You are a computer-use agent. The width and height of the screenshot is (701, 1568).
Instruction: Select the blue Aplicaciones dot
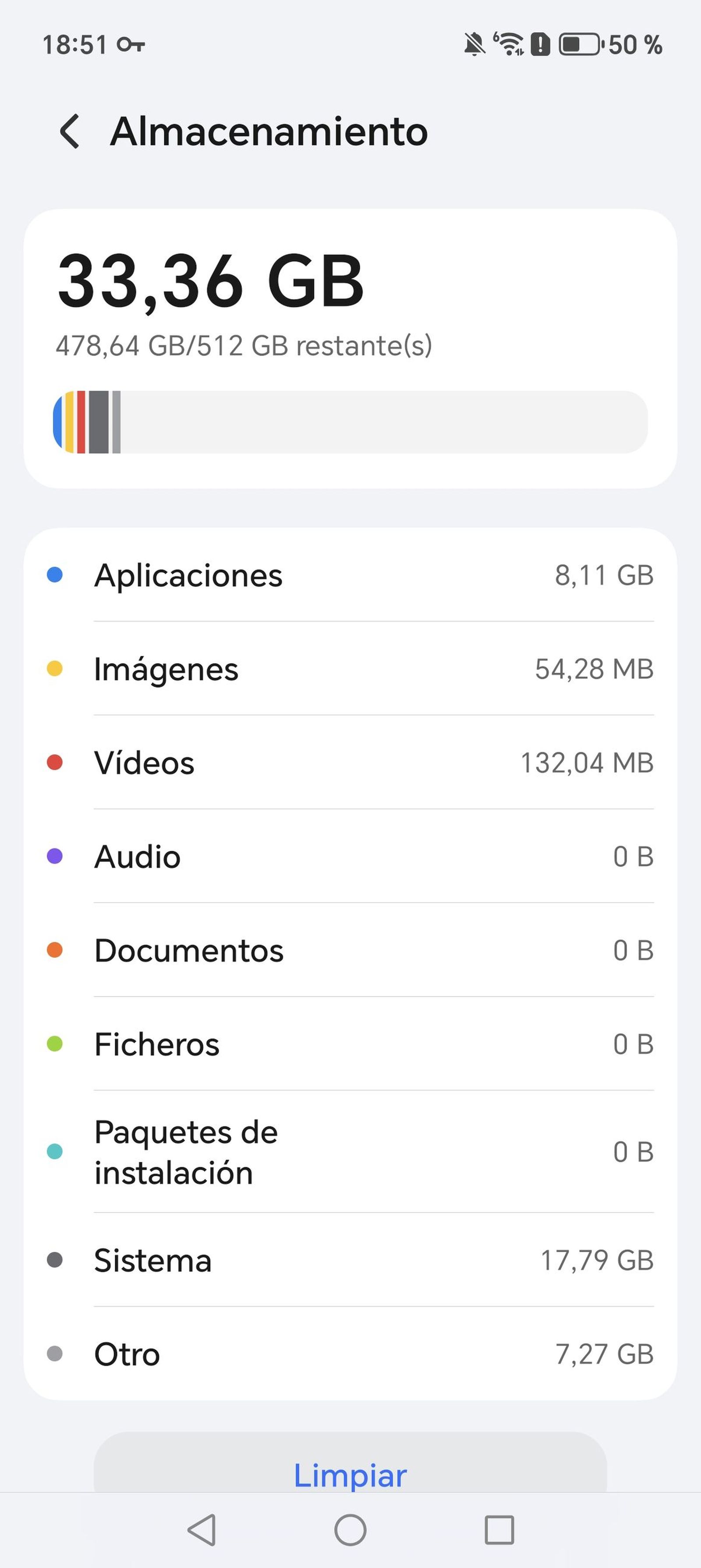(x=54, y=574)
